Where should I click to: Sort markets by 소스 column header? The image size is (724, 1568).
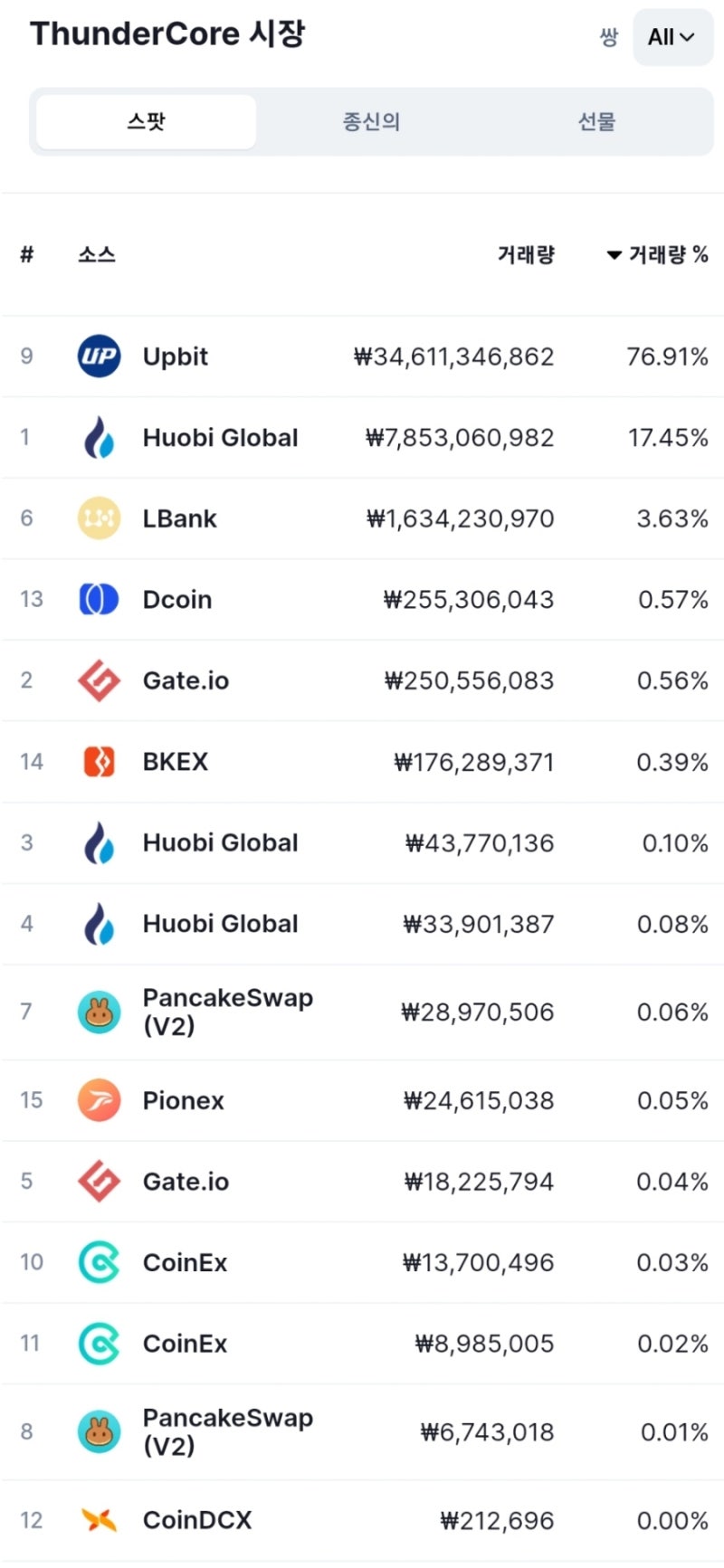(97, 254)
